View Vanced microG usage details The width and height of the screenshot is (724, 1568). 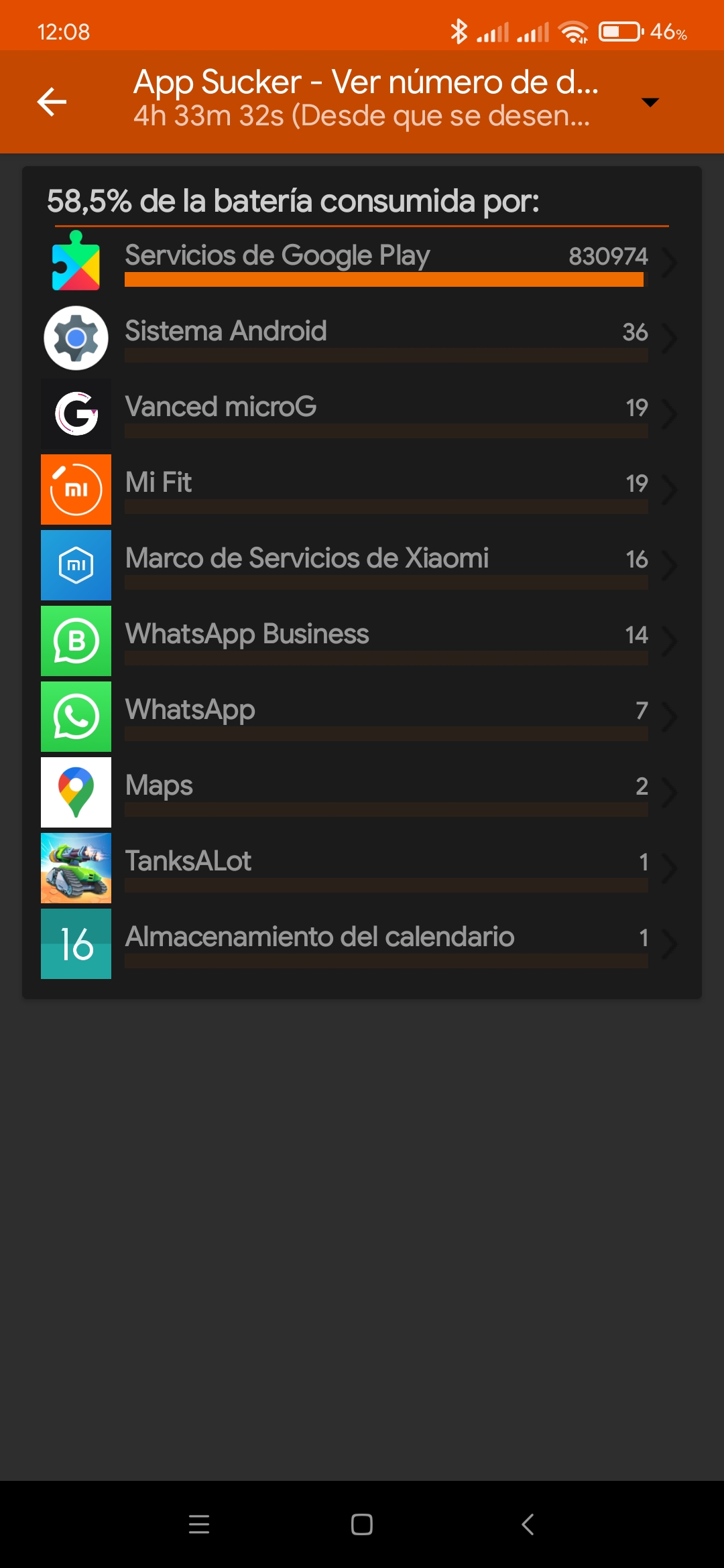[x=362, y=413]
